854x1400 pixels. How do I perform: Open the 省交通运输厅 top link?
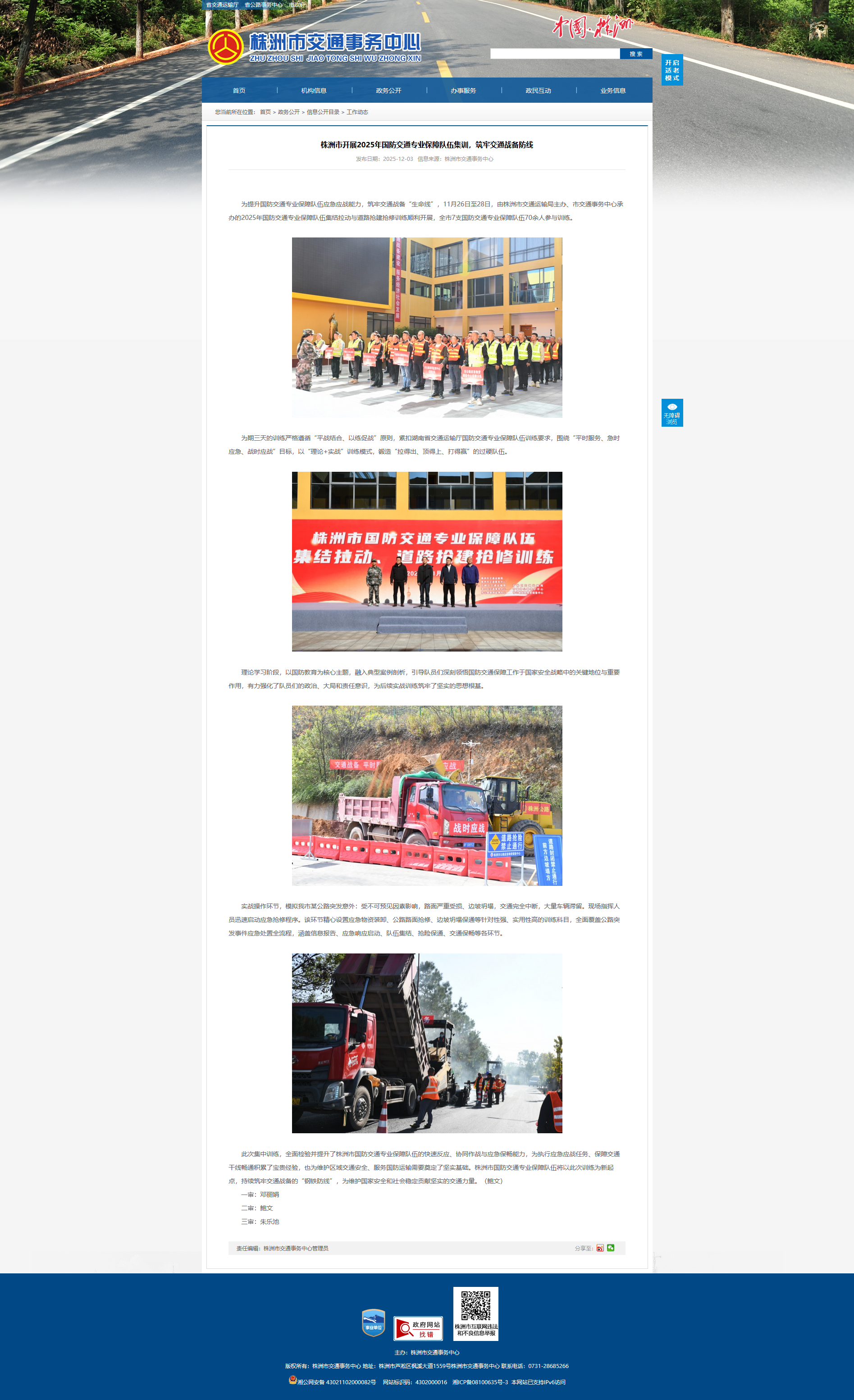(222, 5)
